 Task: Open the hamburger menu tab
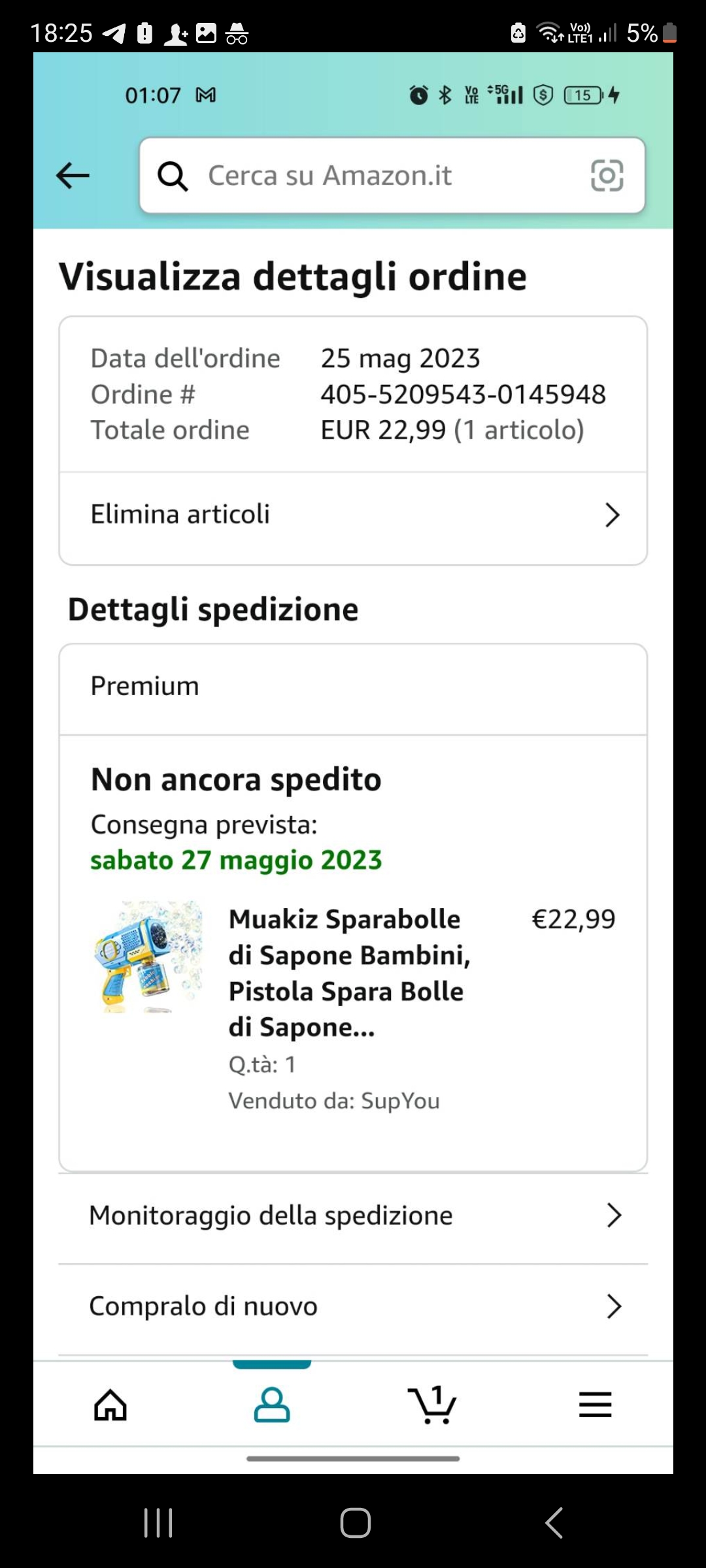click(x=595, y=1405)
